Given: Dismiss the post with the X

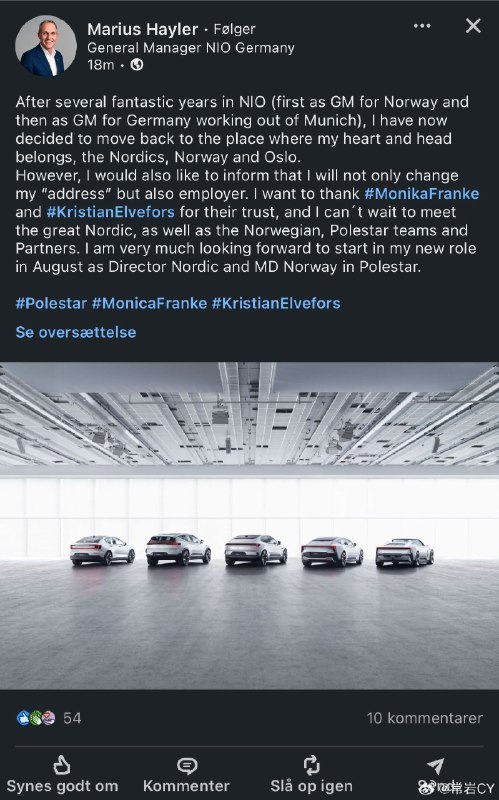Looking at the screenshot, I should 473,26.
